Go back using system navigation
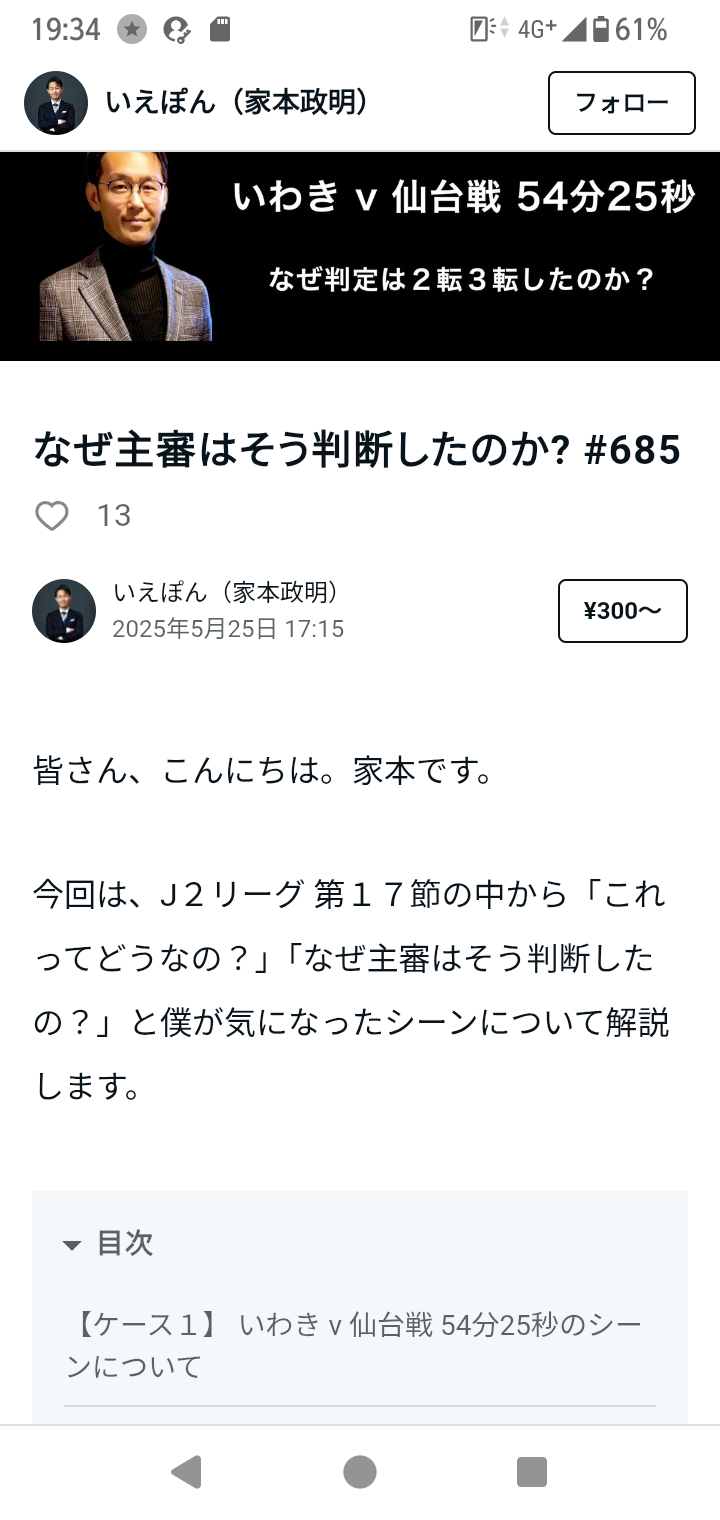 tap(186, 1472)
